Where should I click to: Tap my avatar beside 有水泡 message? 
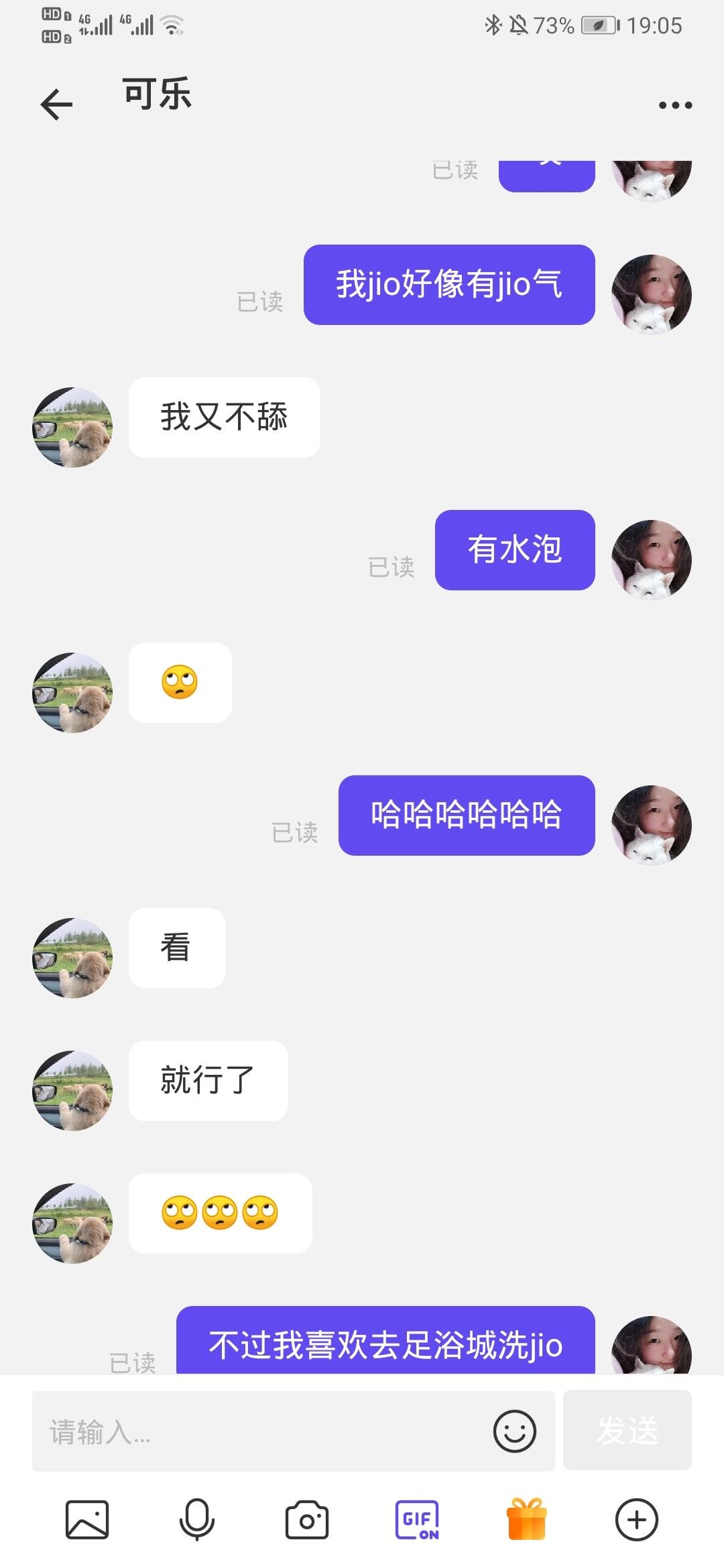(x=652, y=560)
